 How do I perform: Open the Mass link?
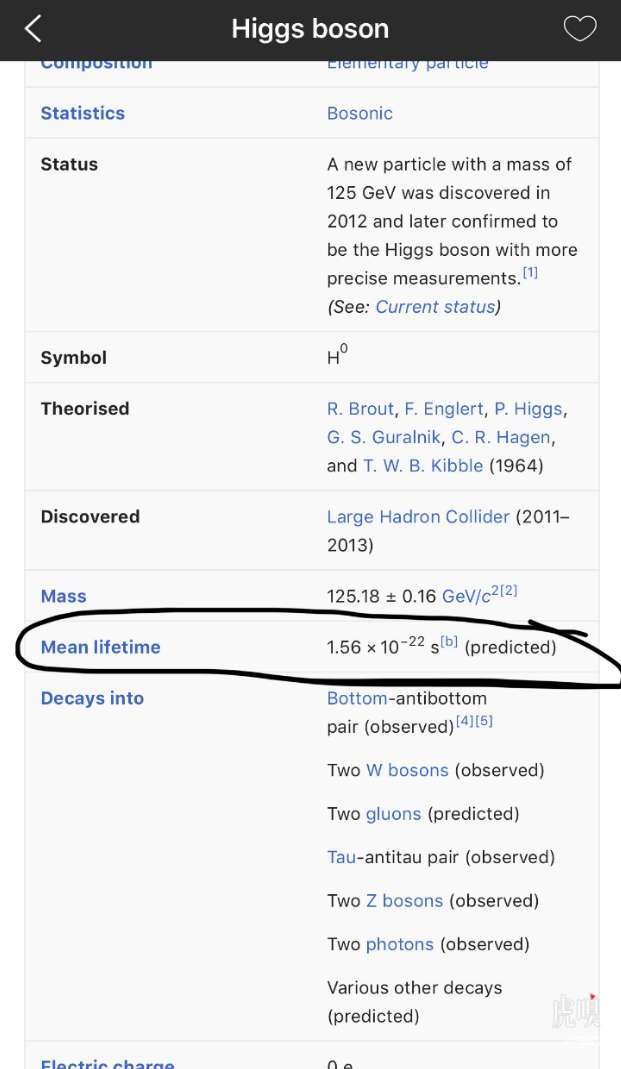(x=63, y=596)
